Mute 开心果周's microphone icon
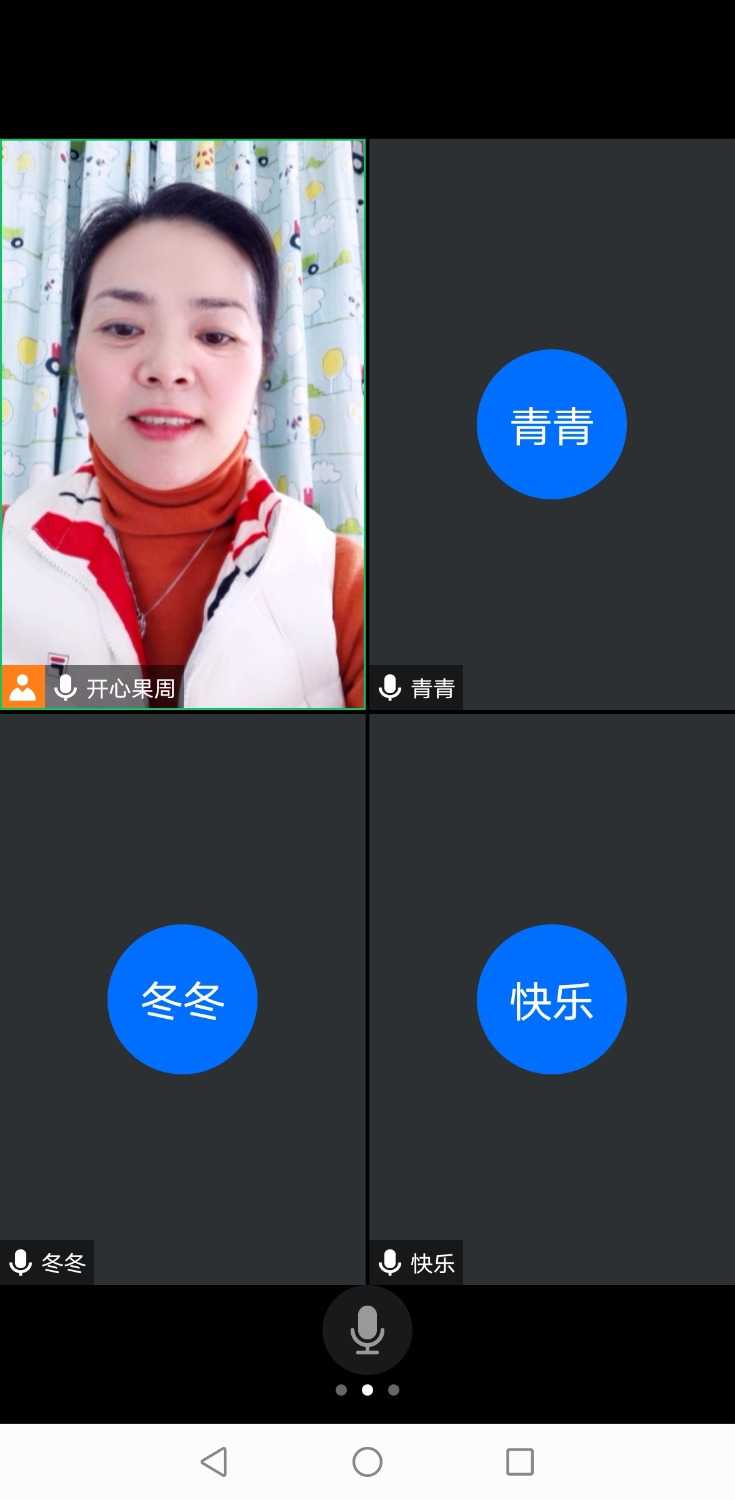735x1500 pixels. pyautogui.click(x=64, y=687)
